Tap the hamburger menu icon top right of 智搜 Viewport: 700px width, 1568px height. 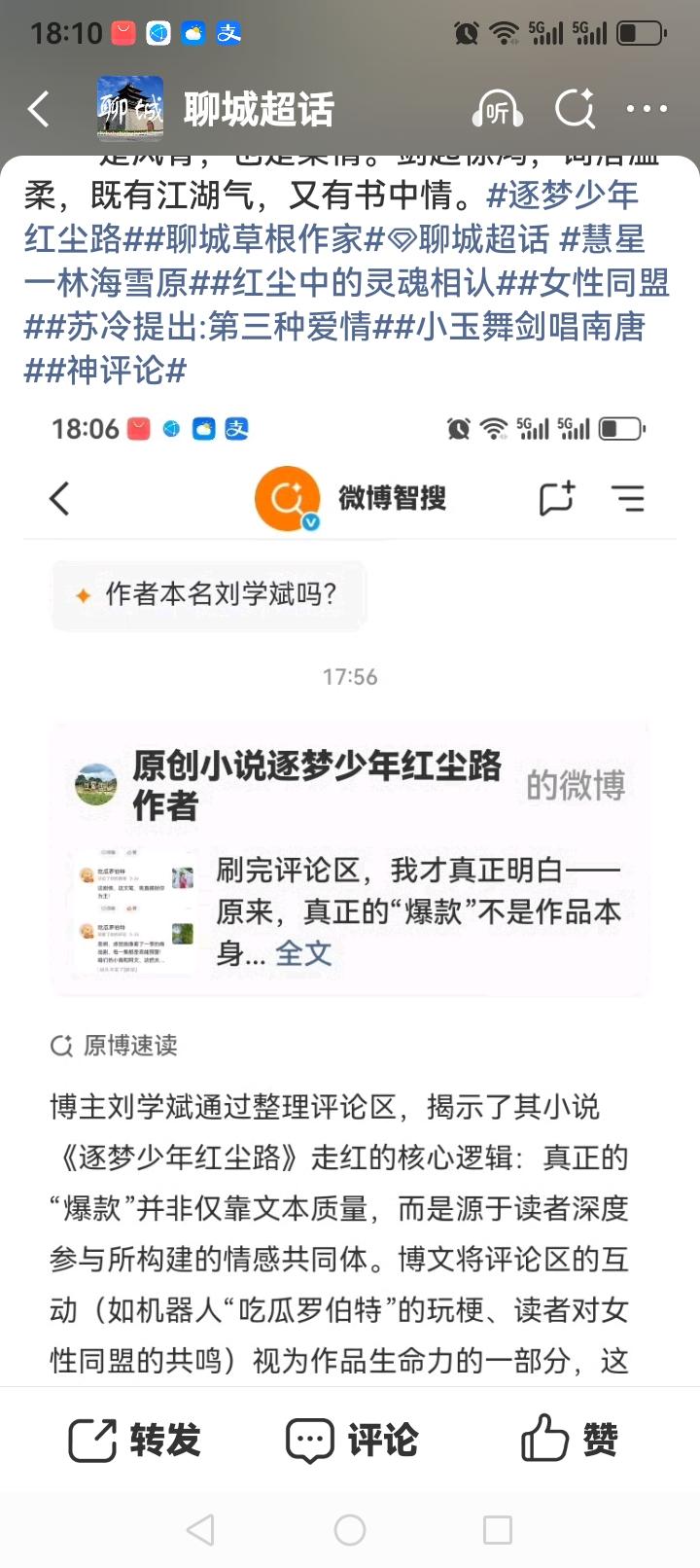(x=630, y=497)
